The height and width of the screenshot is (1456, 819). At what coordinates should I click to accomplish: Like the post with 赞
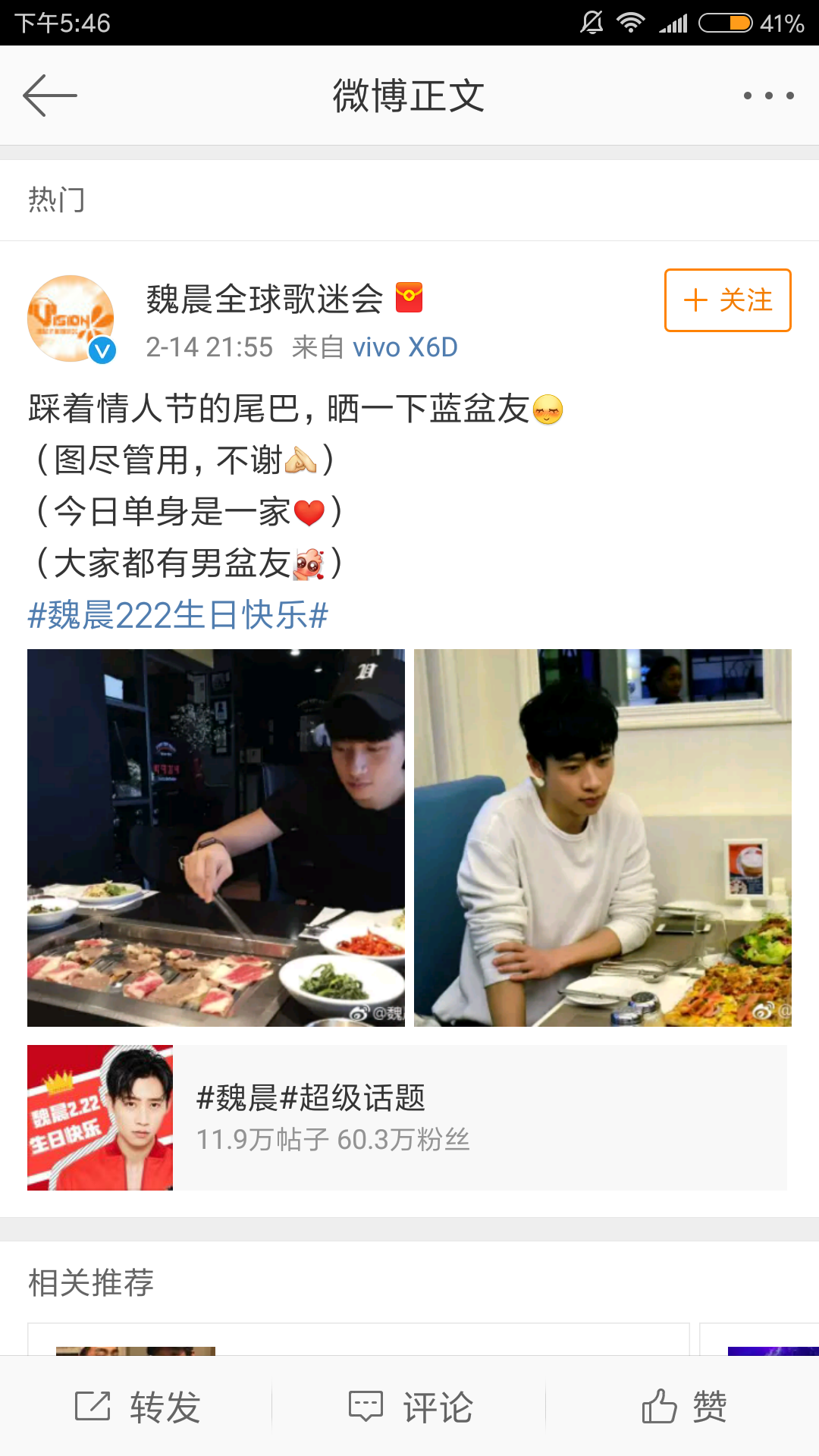click(683, 1407)
